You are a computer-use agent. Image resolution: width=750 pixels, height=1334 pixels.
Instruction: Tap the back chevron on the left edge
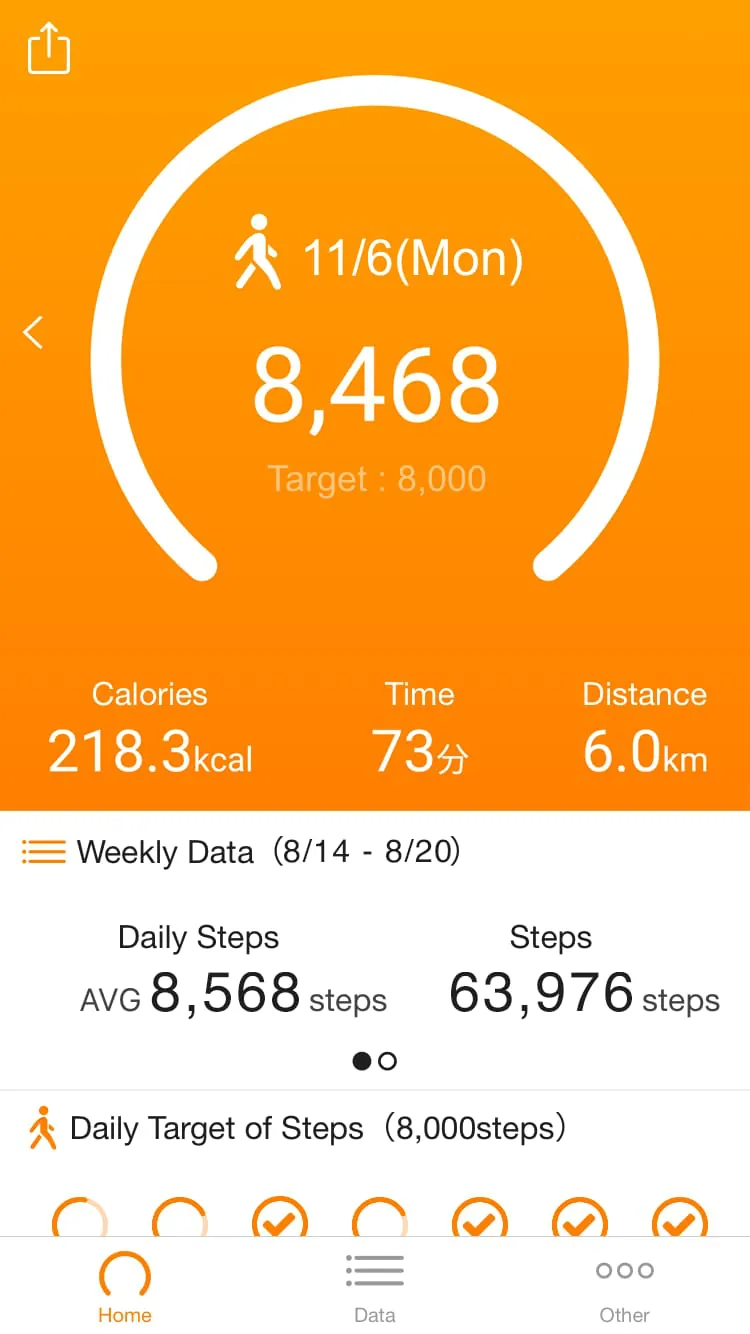pyautogui.click(x=32, y=332)
